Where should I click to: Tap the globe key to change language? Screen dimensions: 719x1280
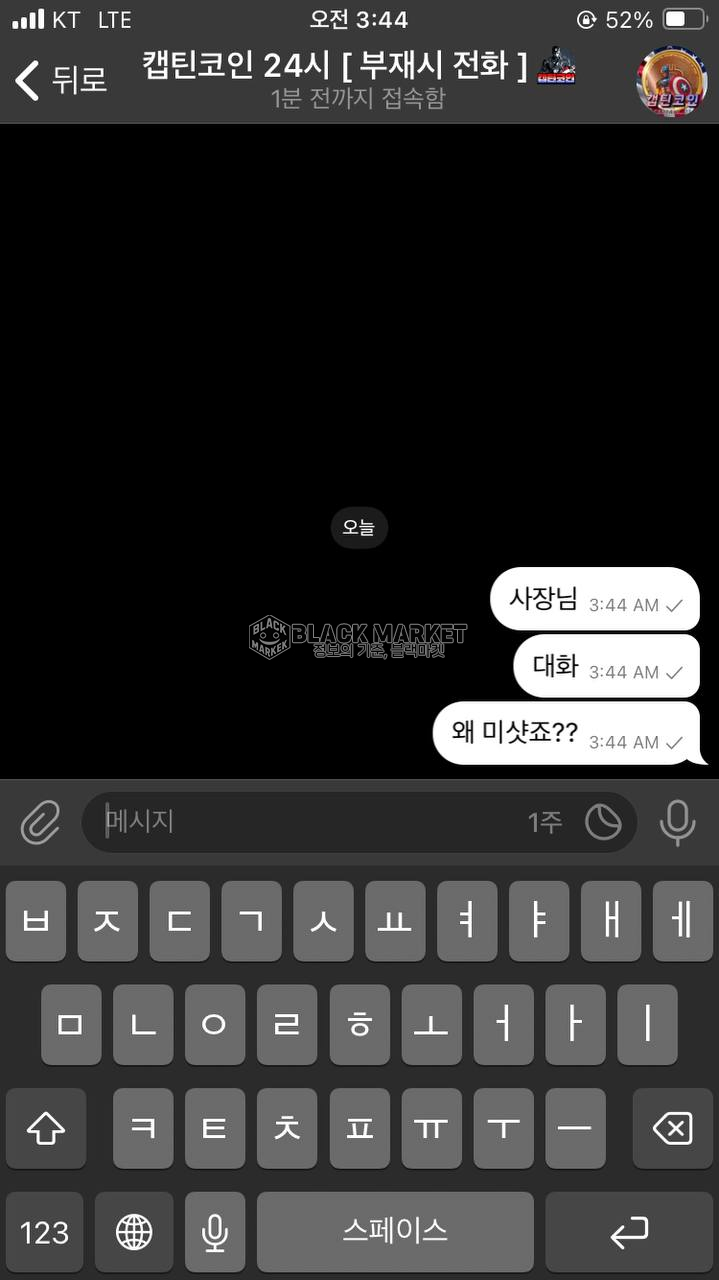(x=134, y=1232)
